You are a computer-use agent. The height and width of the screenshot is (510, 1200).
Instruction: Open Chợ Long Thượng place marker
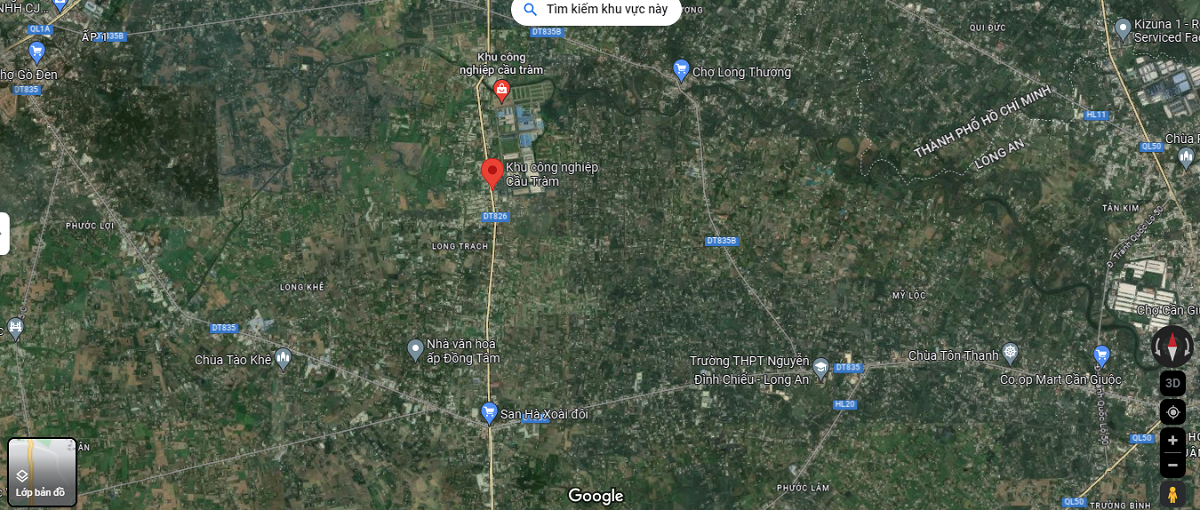tap(681, 70)
